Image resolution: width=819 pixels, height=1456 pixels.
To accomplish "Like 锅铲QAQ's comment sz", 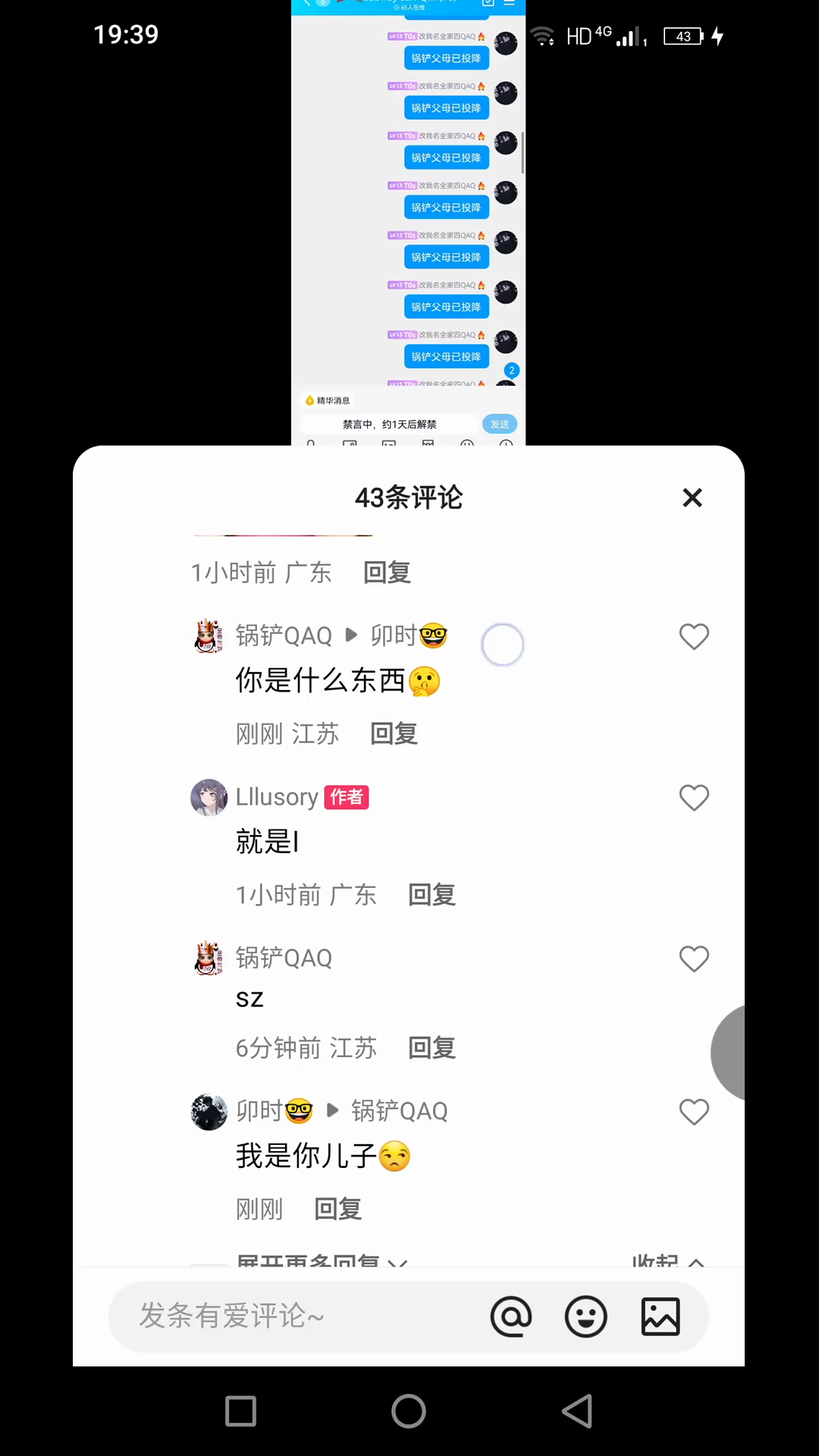I will click(x=693, y=959).
